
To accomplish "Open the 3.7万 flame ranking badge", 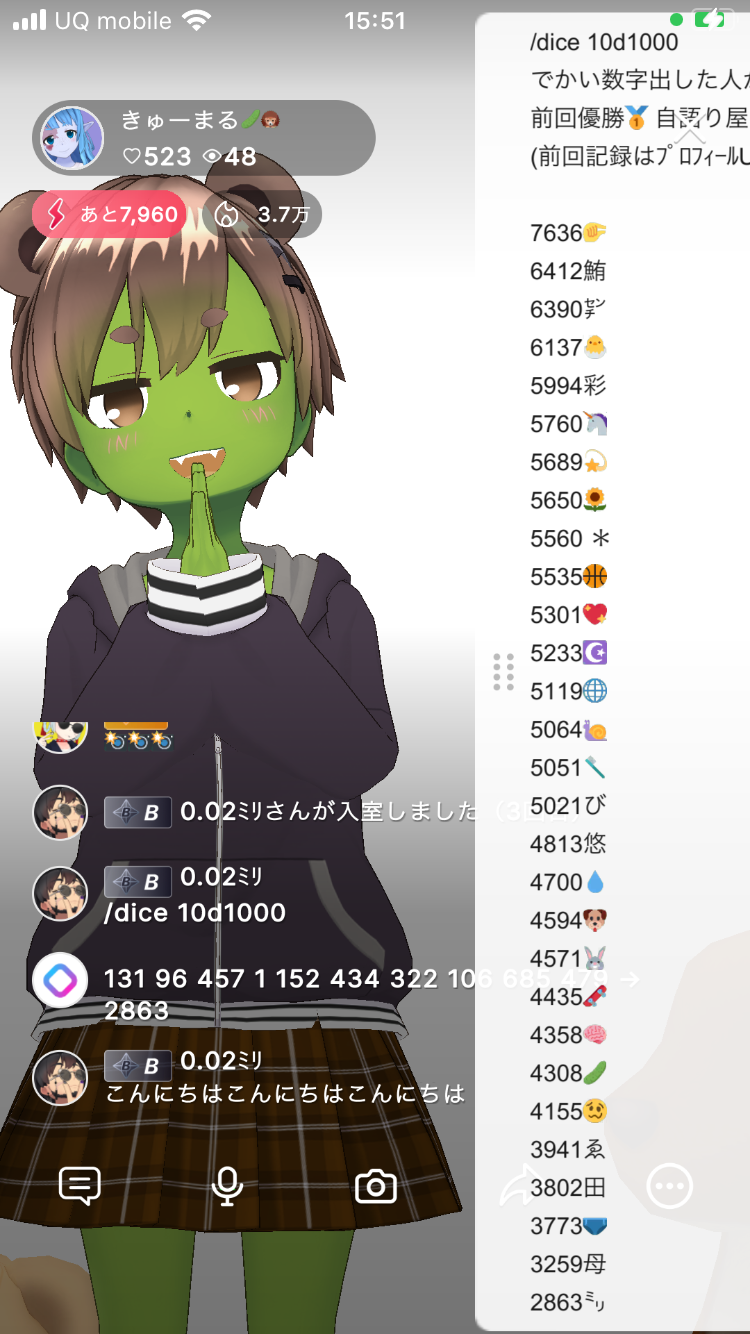I will (262, 214).
